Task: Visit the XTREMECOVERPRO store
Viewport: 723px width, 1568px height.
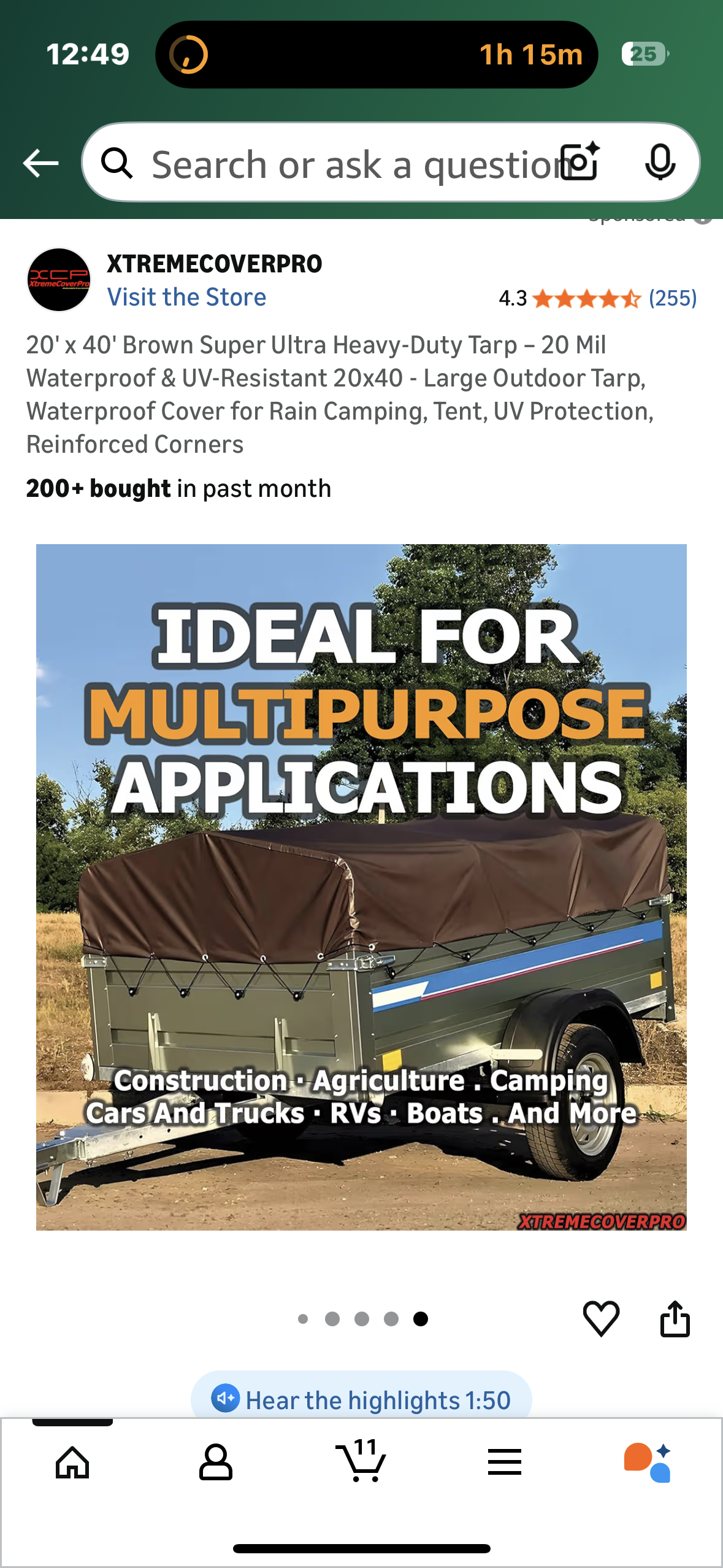Action: click(x=186, y=298)
